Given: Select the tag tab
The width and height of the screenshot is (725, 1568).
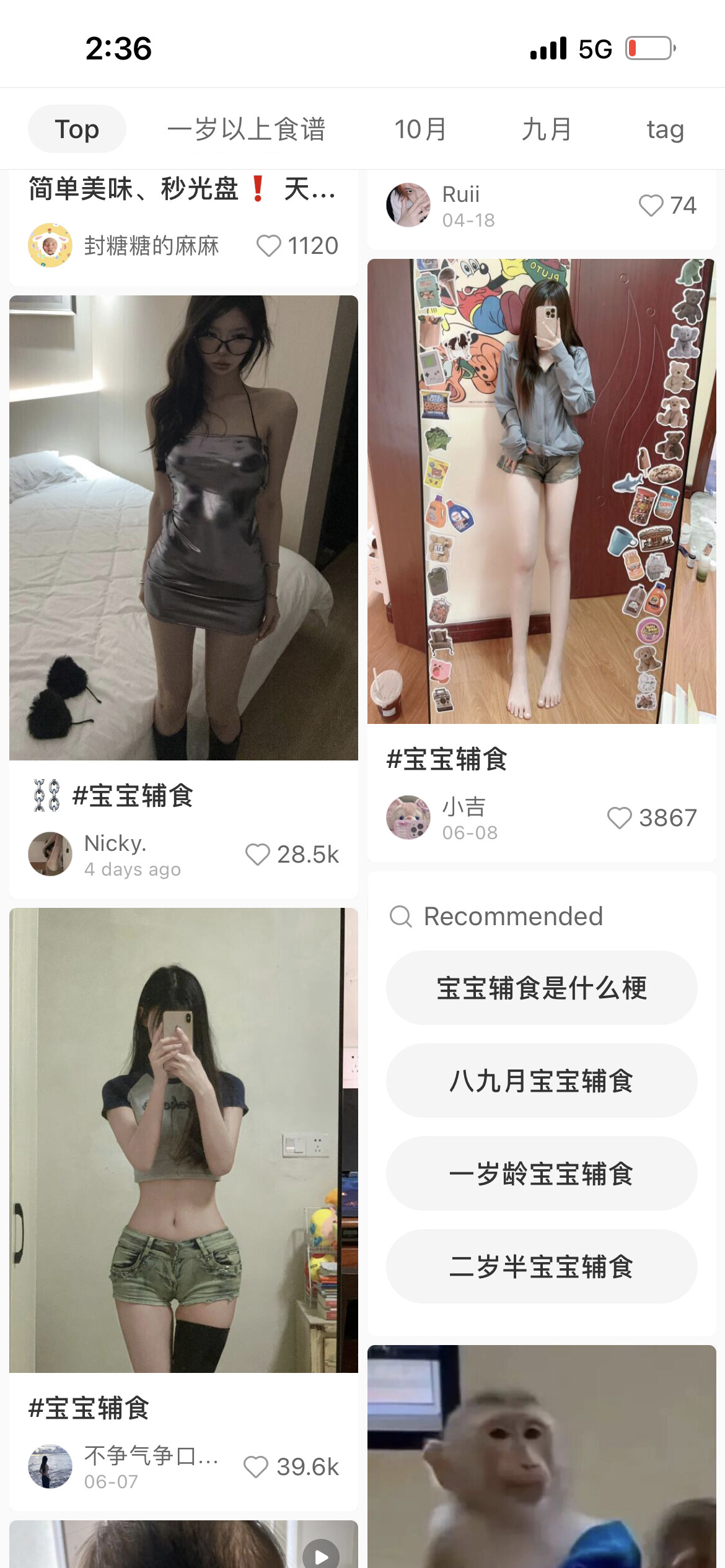Looking at the screenshot, I should pyautogui.click(x=665, y=129).
